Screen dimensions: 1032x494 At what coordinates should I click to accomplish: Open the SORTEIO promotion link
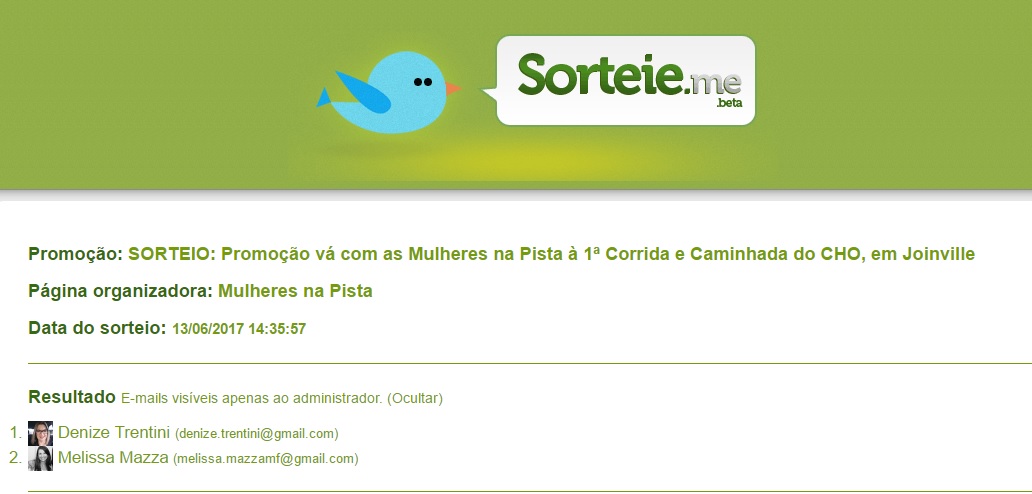click(x=551, y=254)
